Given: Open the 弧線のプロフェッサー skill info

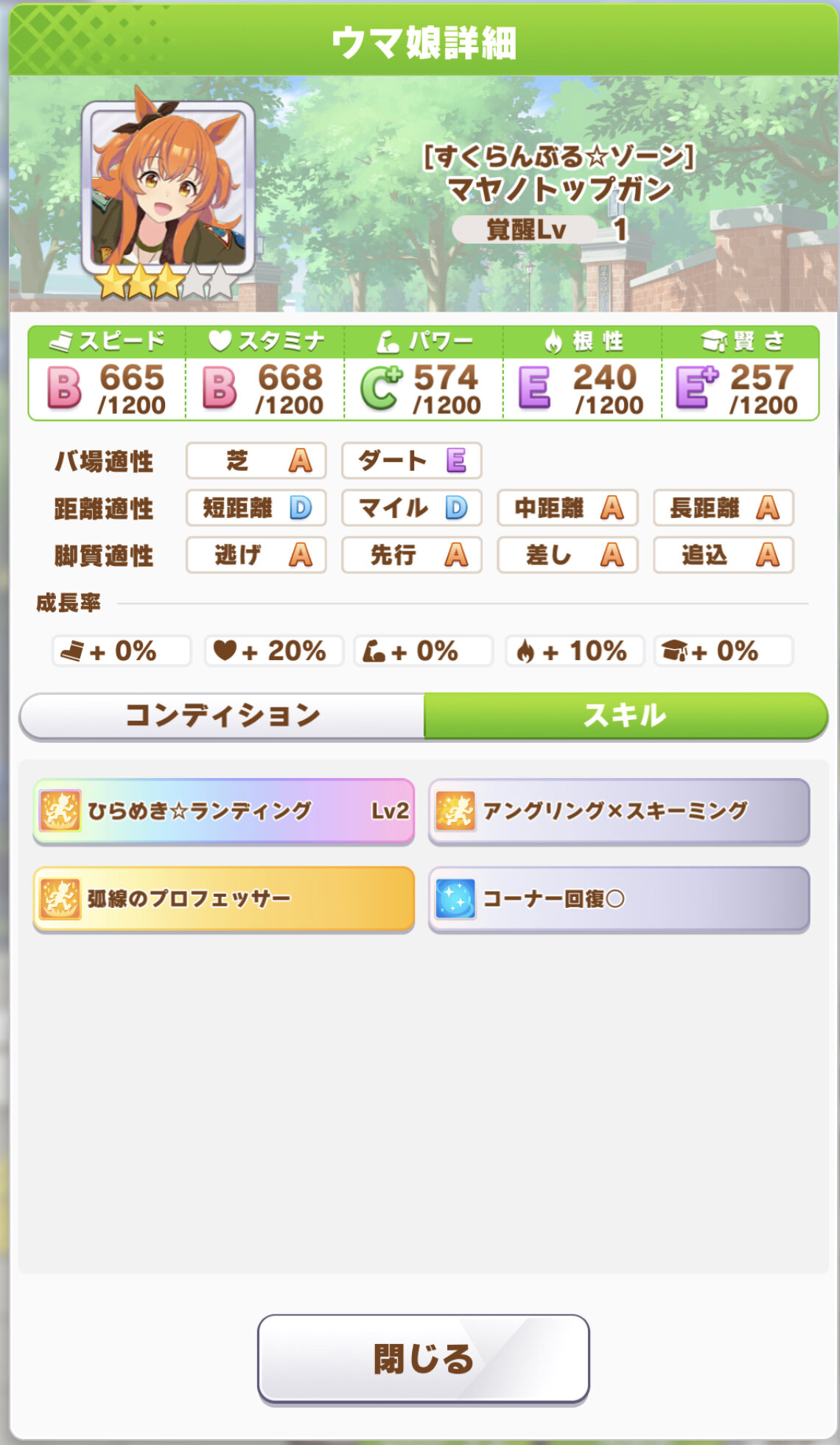Looking at the screenshot, I should pos(223,898).
